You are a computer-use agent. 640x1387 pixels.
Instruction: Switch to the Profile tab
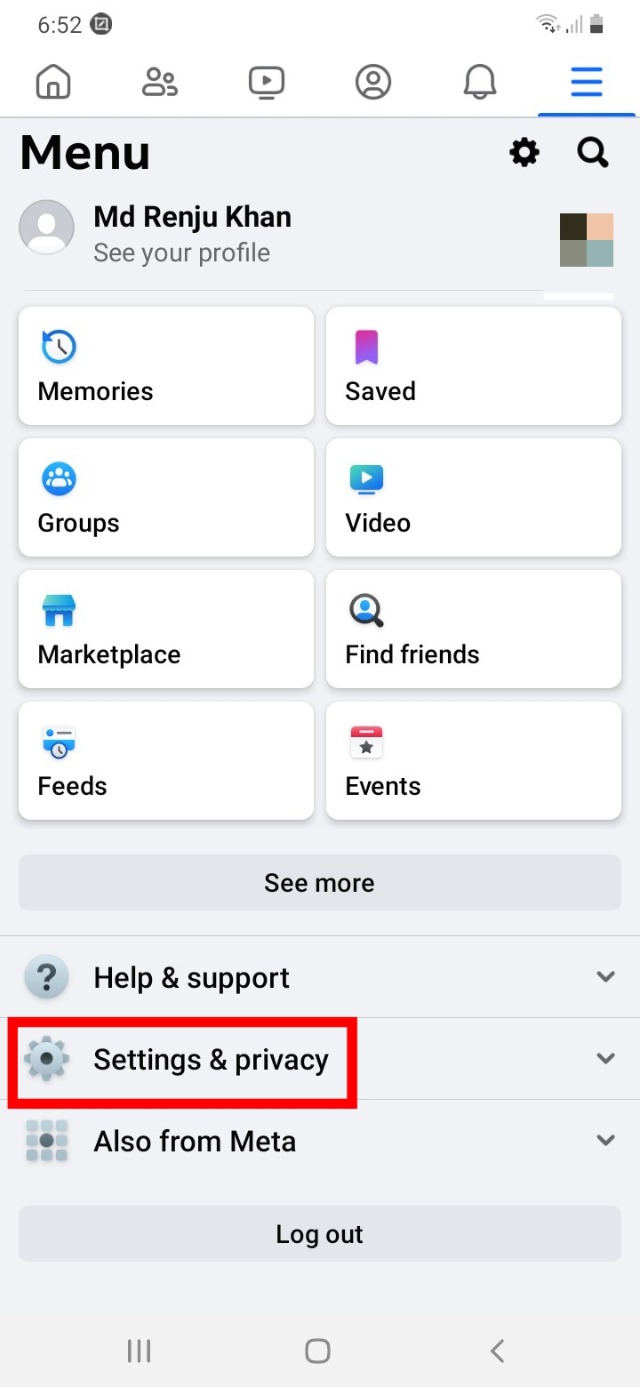pyautogui.click(x=373, y=82)
